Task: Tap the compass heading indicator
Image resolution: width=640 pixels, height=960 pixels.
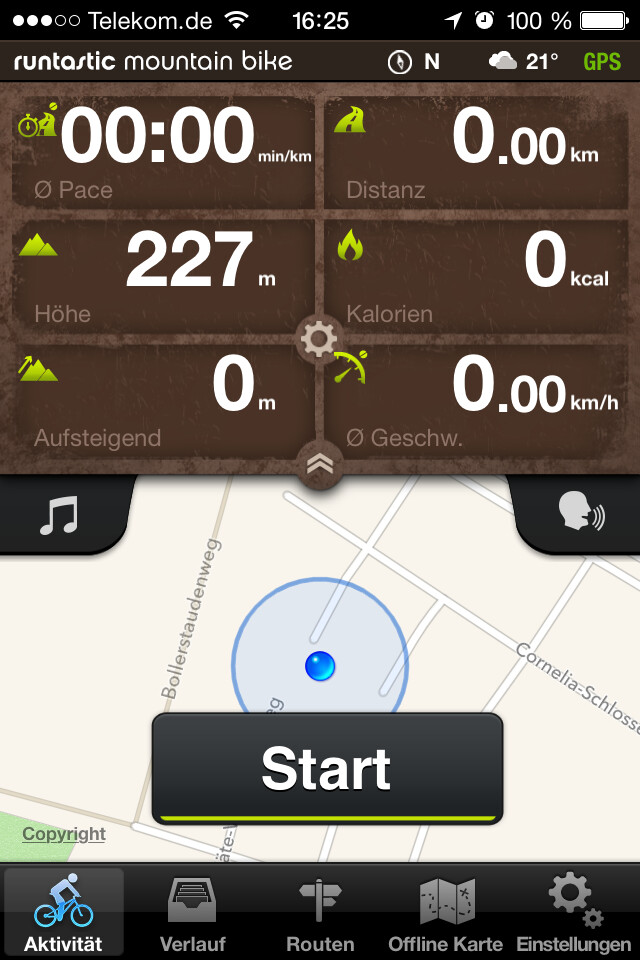Action: click(x=414, y=62)
